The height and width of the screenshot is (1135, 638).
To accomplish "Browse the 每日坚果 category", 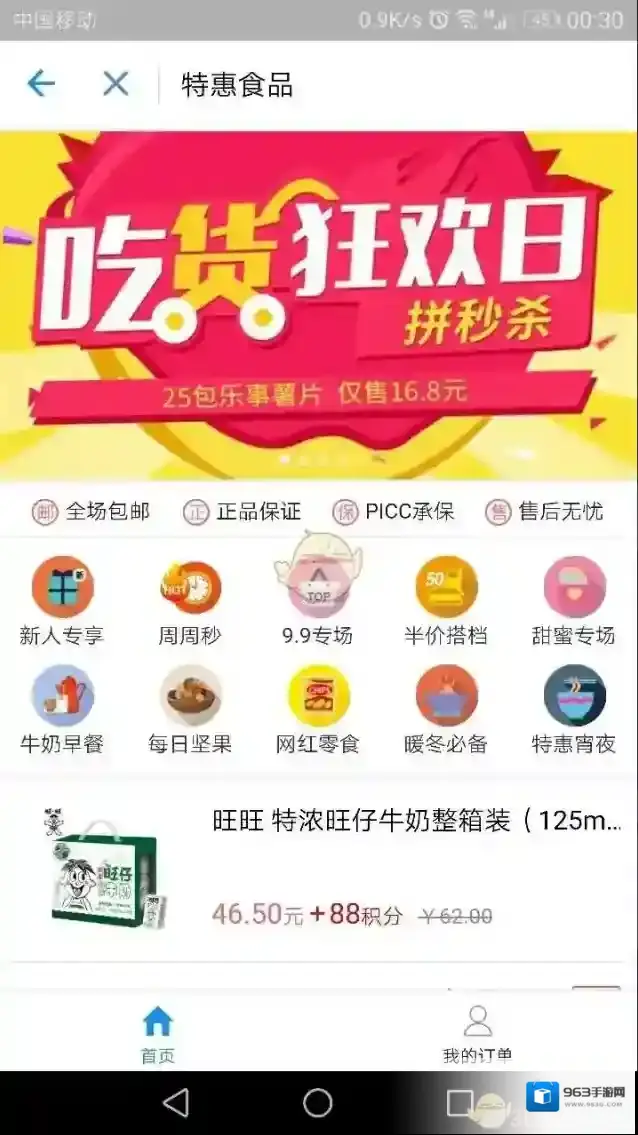I will coord(190,709).
